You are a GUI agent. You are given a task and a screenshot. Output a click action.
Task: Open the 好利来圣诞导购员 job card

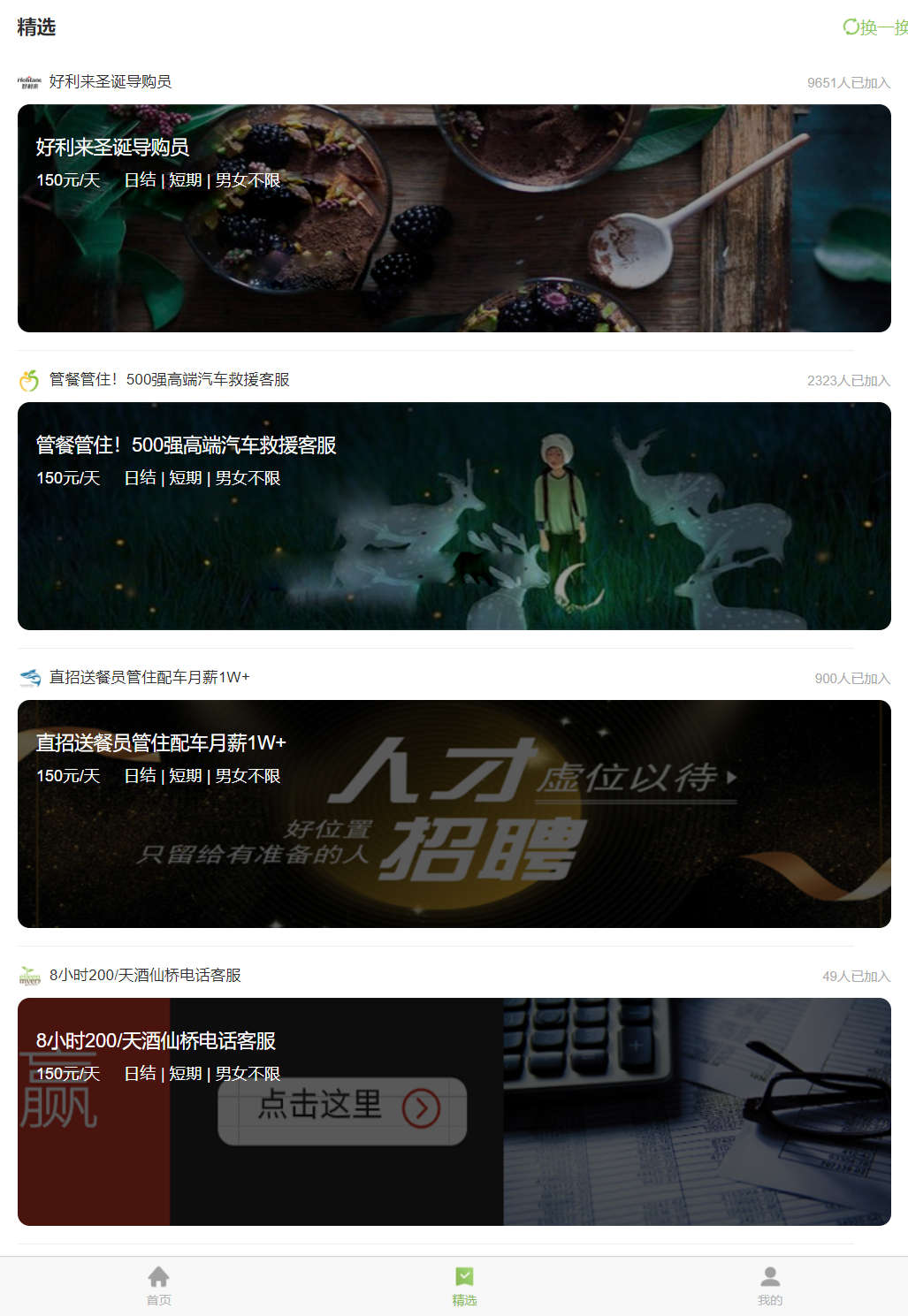(x=454, y=218)
